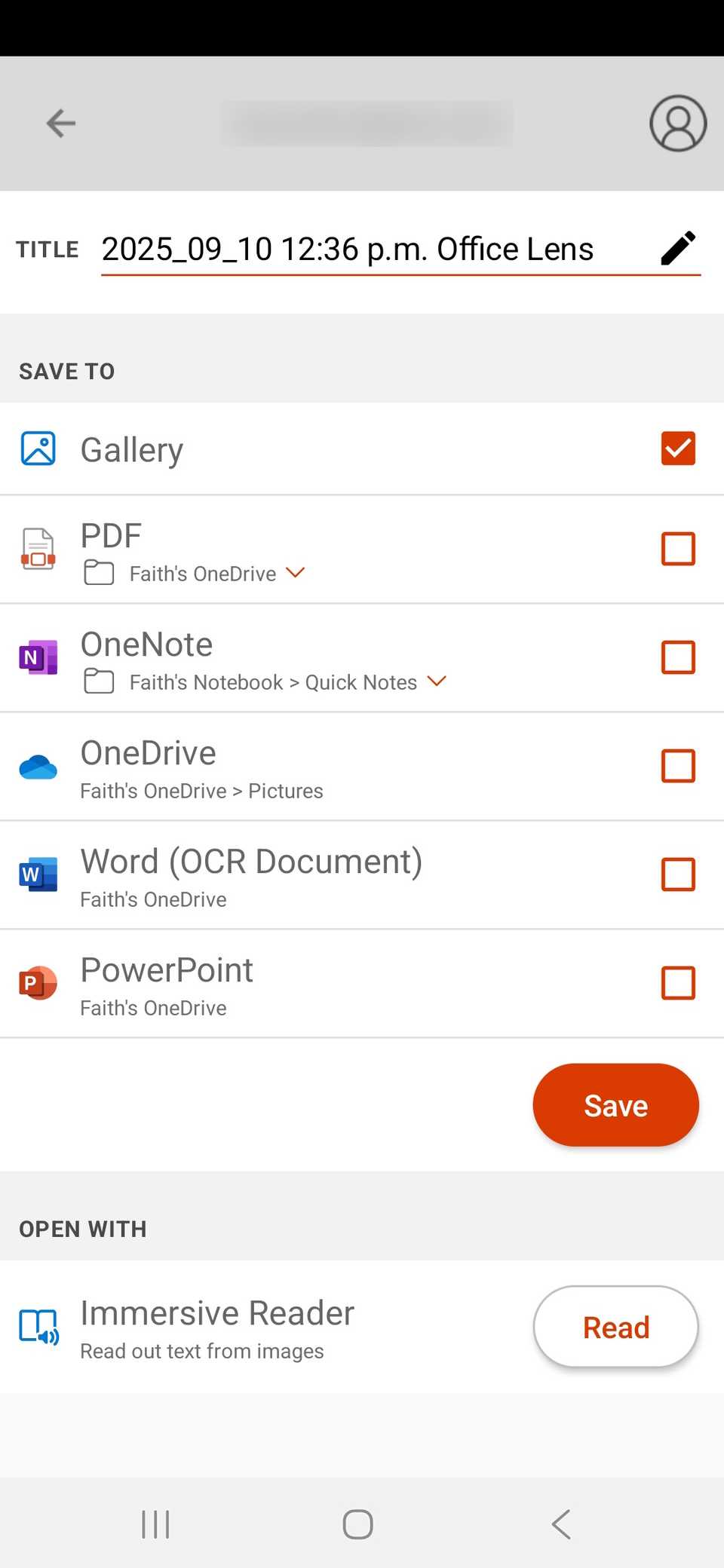Viewport: 724px width, 1568px height.
Task: Click the title text field
Action: click(348, 249)
